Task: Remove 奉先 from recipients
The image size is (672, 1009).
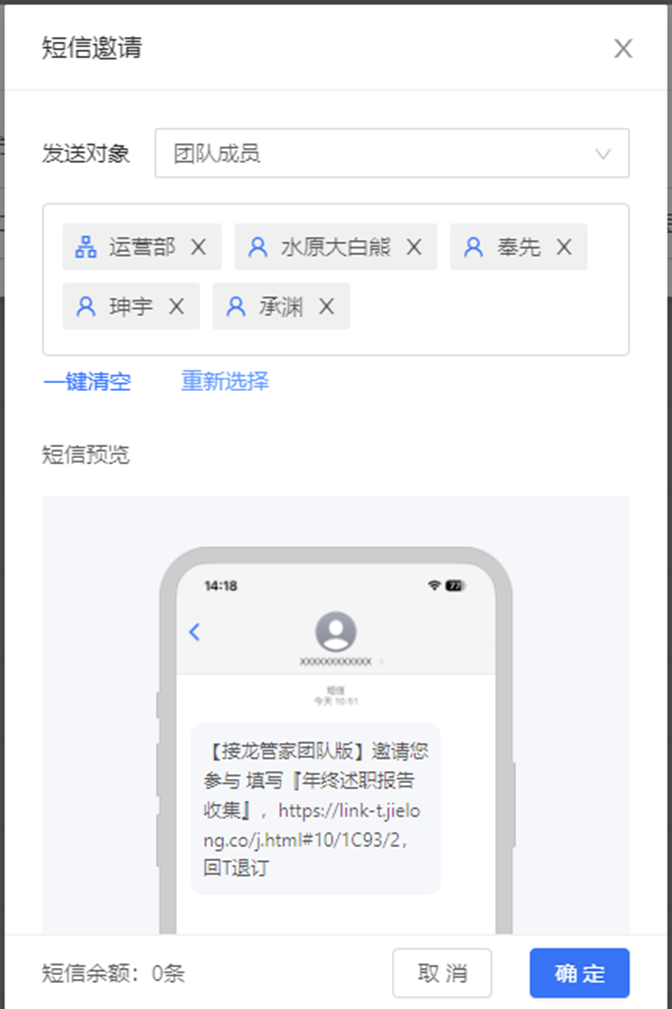Action: click(x=564, y=247)
